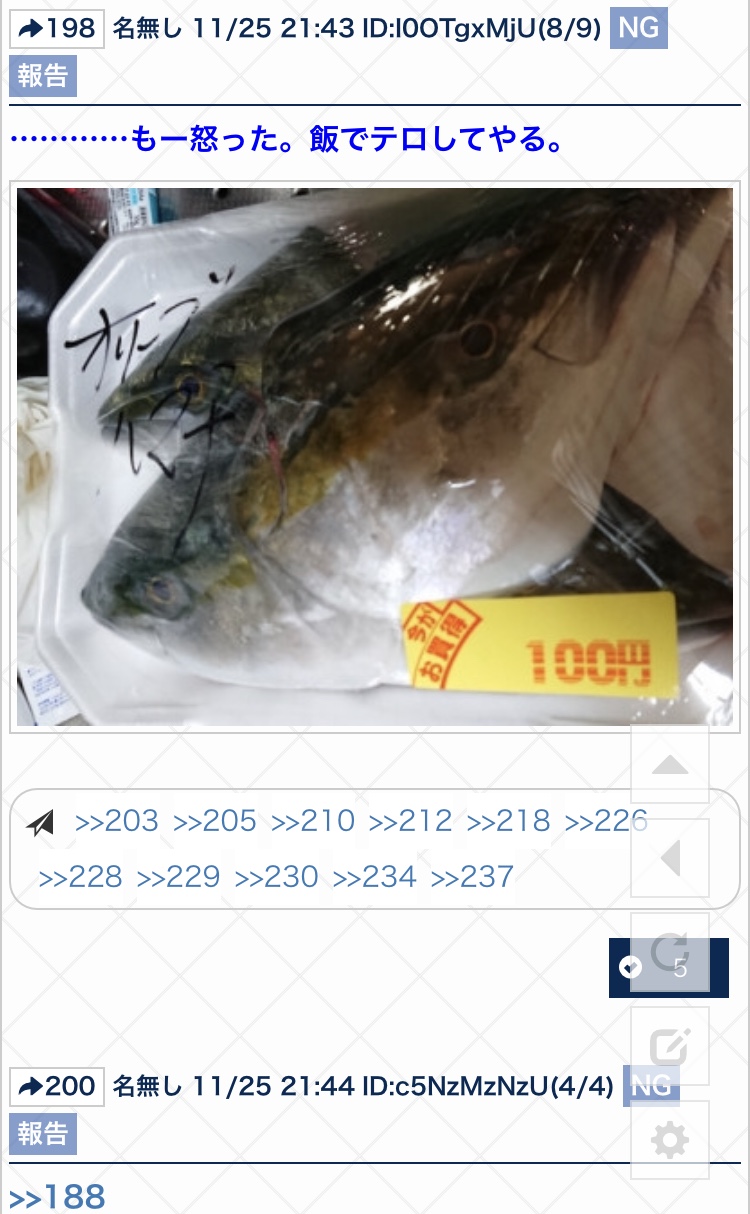Open reply link >>203

pos(117,822)
